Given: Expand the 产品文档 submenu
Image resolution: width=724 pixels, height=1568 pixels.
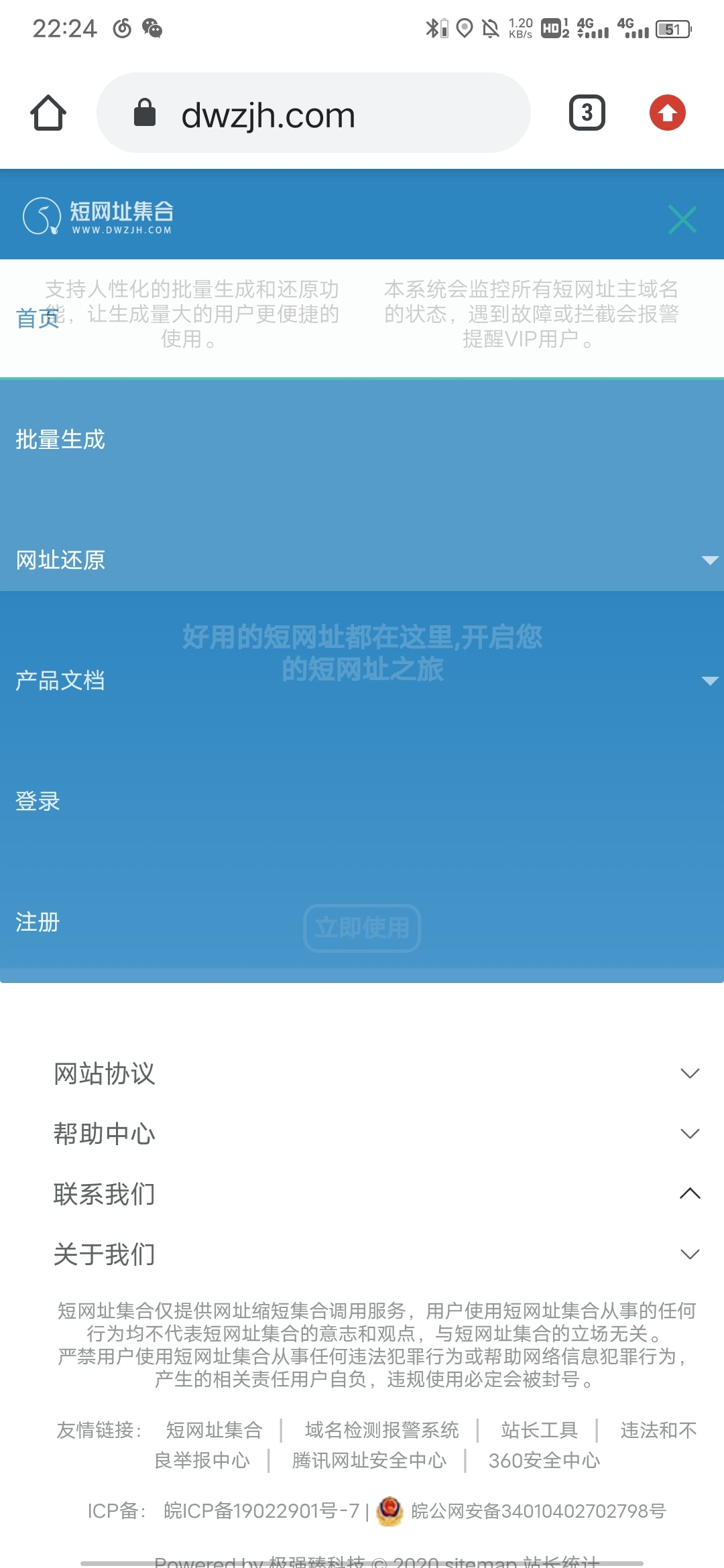Looking at the screenshot, I should (709, 681).
